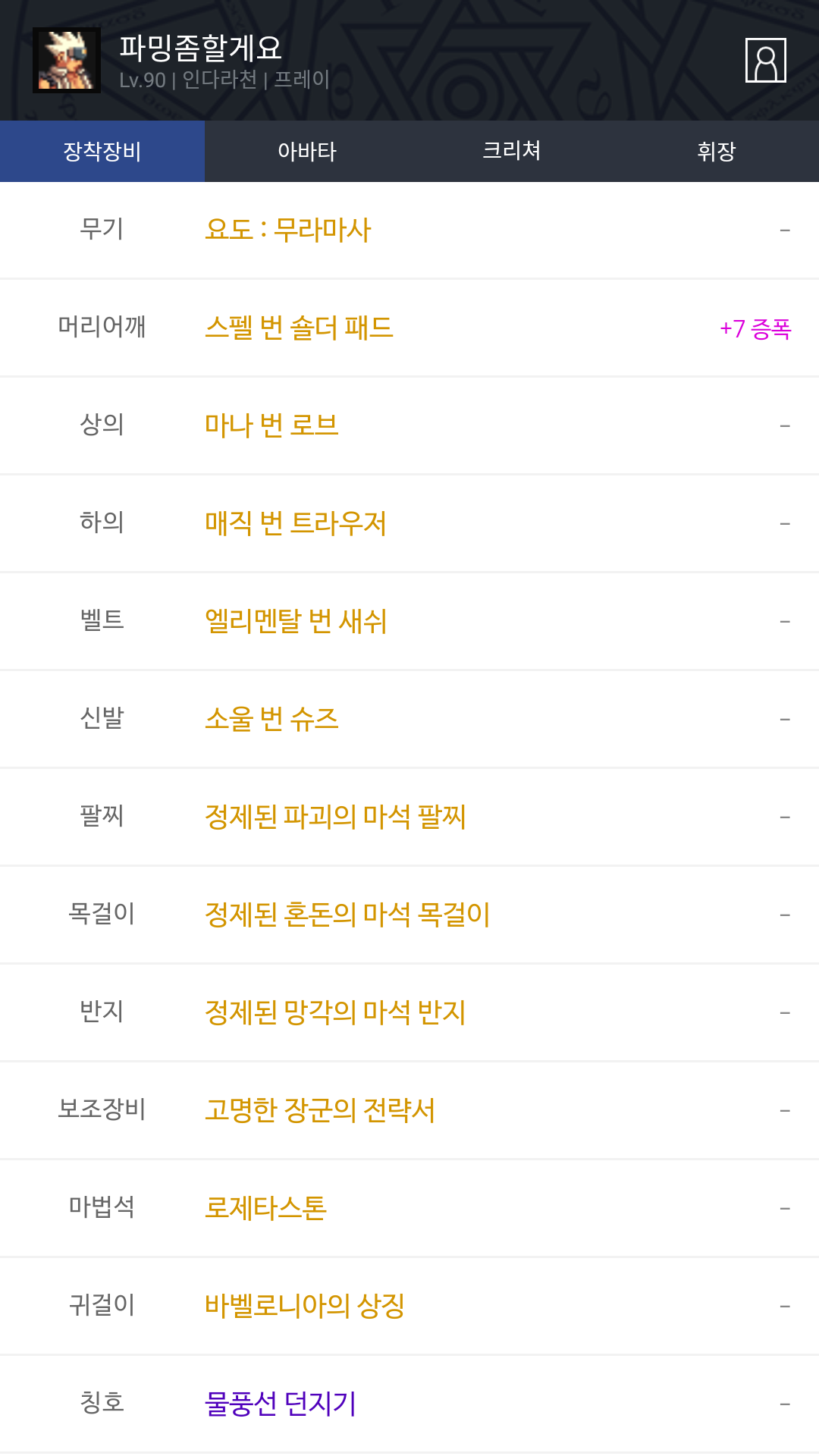This screenshot has width=819, height=1456.
Task: Switch to the 크리쳐 tab
Action: 512,151
